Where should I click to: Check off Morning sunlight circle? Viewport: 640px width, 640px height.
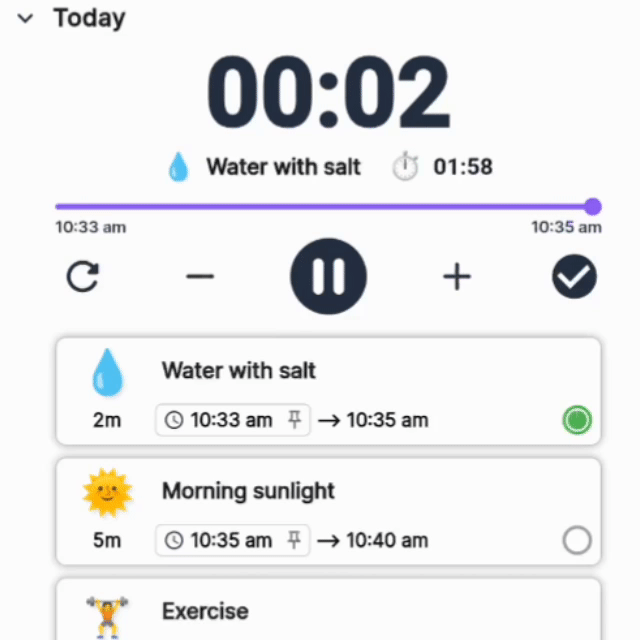click(x=577, y=541)
